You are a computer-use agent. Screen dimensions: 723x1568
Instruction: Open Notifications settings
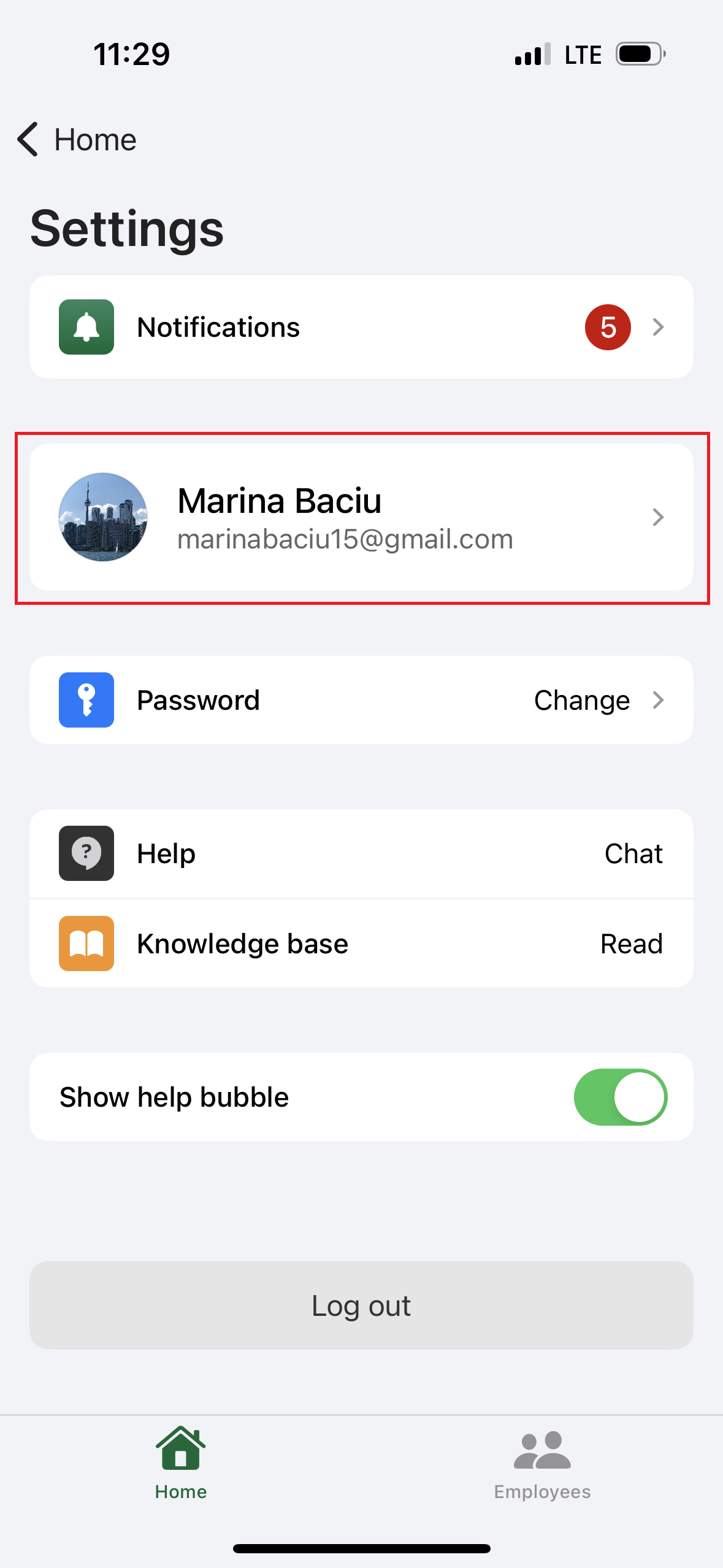point(361,327)
